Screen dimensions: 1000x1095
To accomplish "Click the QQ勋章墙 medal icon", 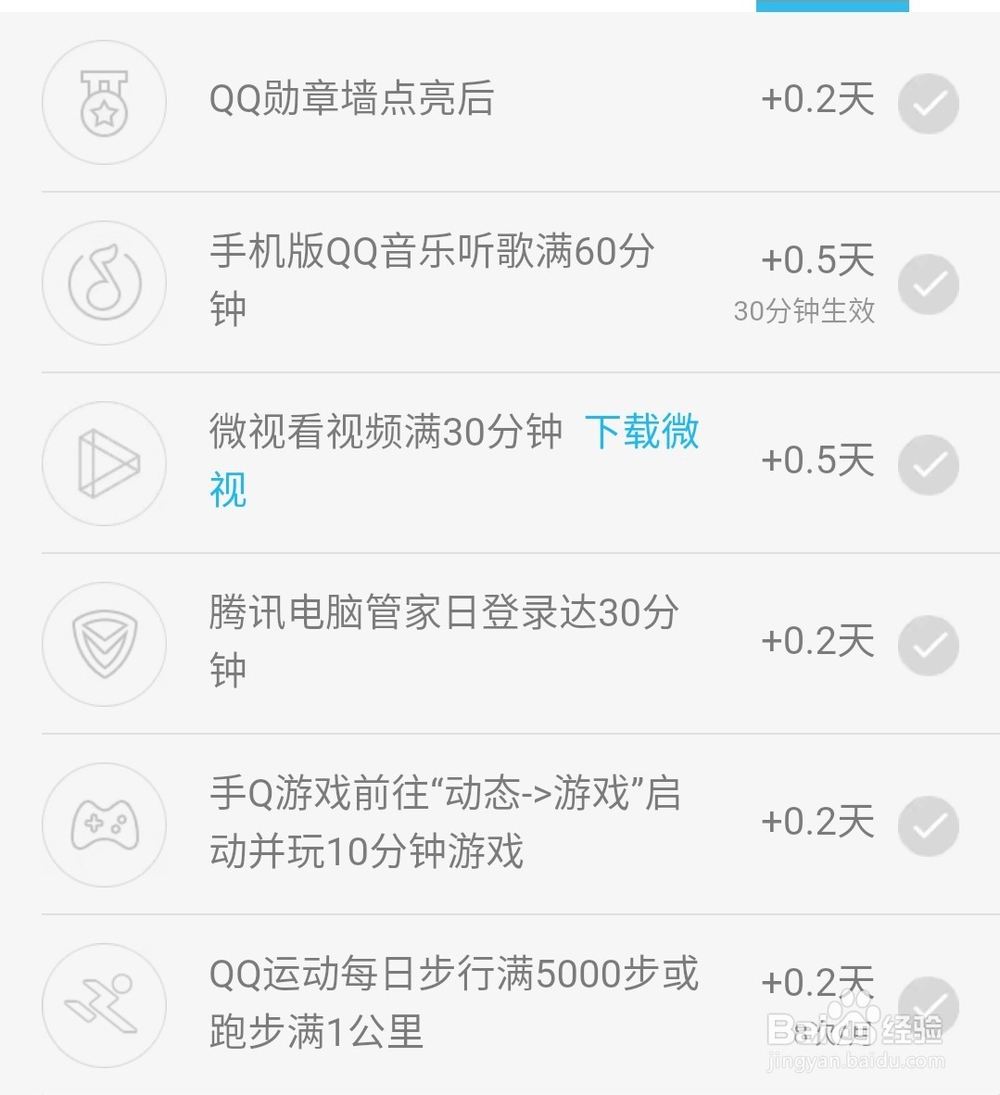I will (104, 103).
